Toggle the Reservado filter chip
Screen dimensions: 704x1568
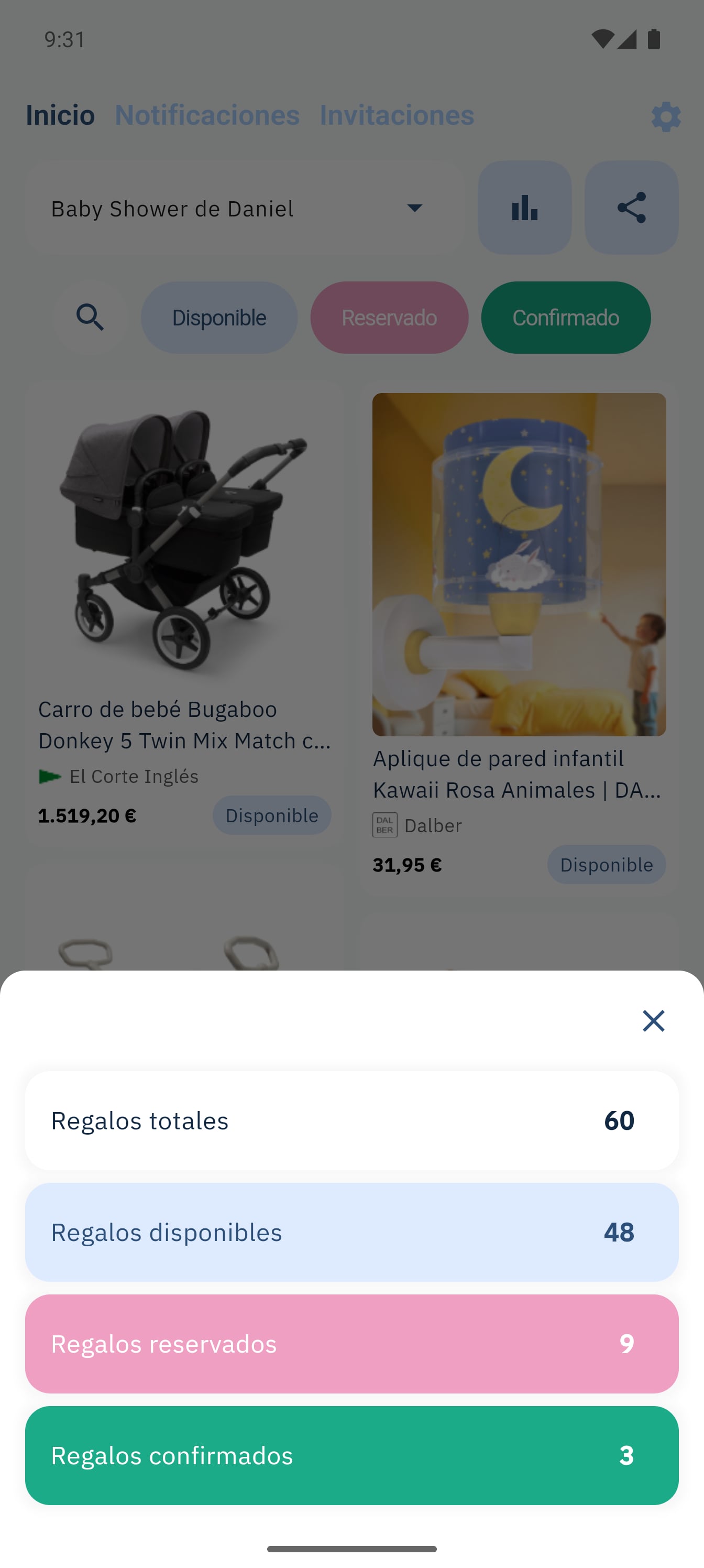coord(389,317)
